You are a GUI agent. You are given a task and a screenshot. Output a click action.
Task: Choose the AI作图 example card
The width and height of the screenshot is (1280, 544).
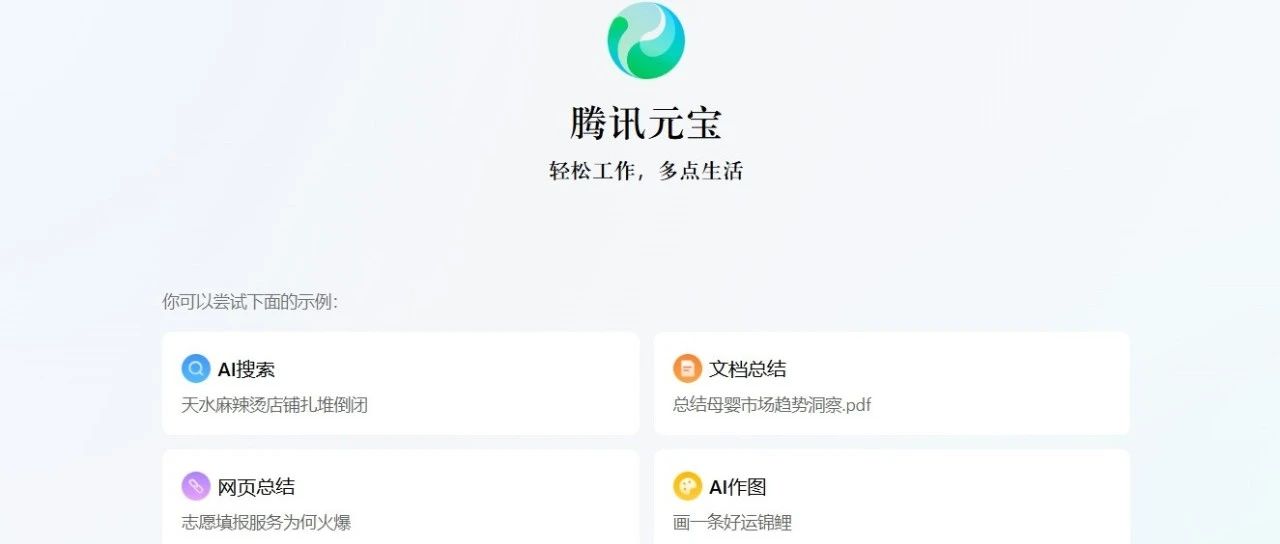pos(891,500)
